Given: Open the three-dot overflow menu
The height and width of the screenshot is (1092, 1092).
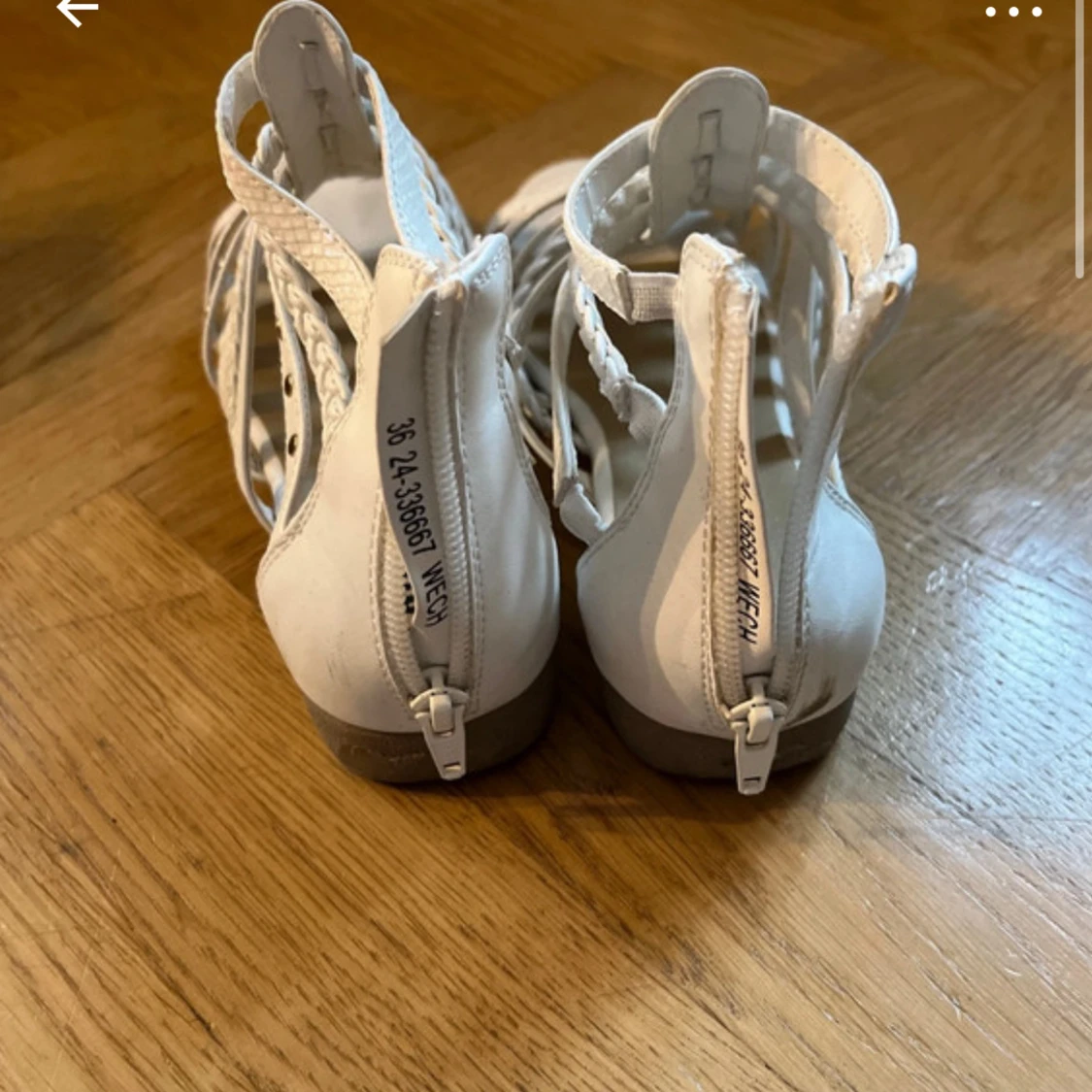Looking at the screenshot, I should pyautogui.click(x=1012, y=13).
